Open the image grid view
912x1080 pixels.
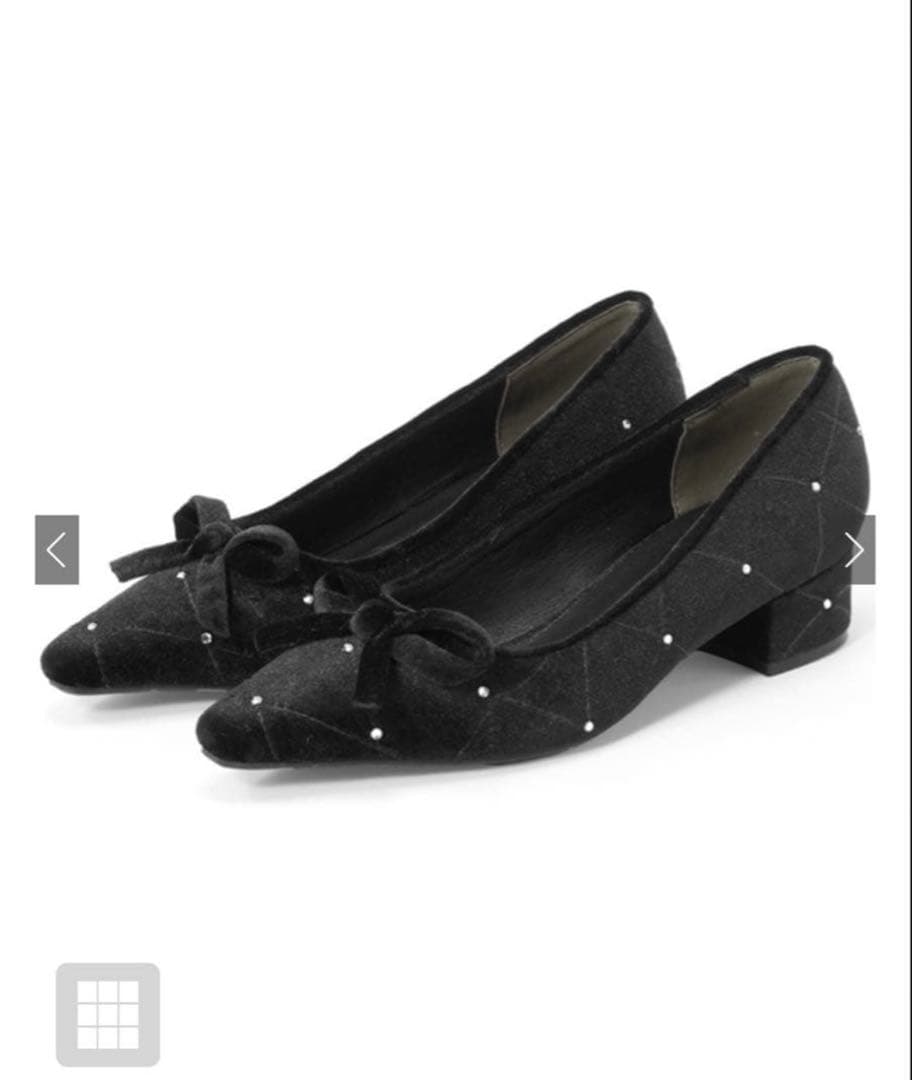click(x=108, y=1015)
